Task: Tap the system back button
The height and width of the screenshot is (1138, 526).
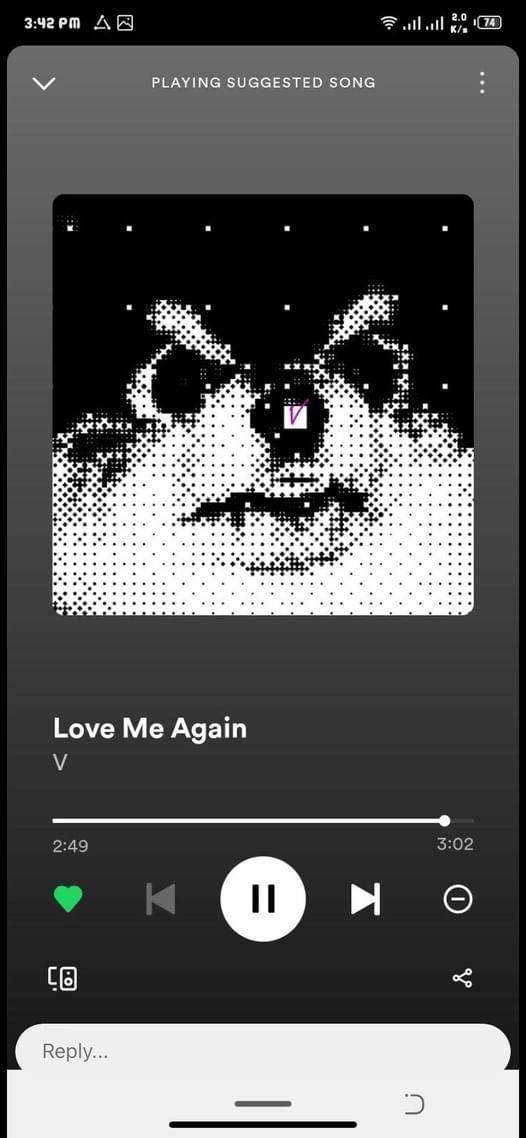Action: click(414, 1104)
